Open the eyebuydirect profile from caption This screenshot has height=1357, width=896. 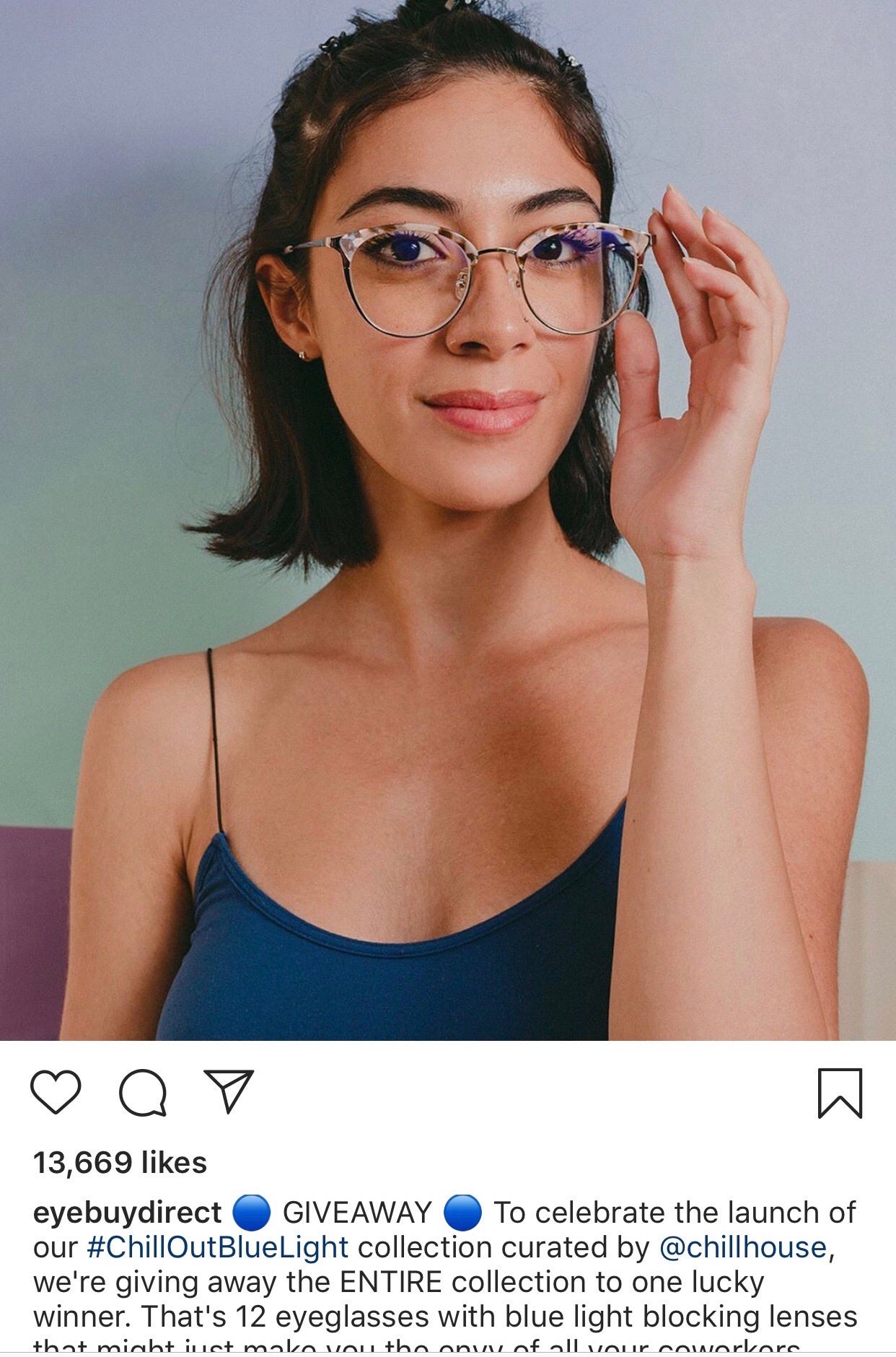coord(127,1213)
